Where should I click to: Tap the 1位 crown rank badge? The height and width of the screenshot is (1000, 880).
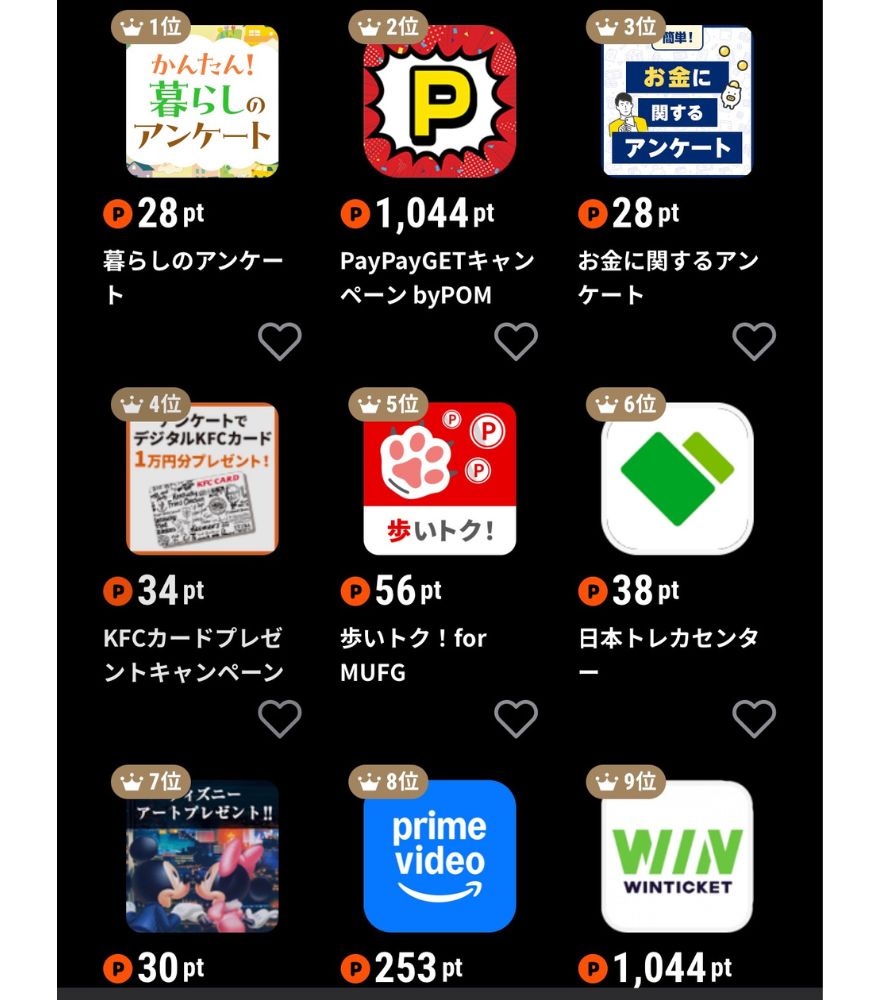147,27
